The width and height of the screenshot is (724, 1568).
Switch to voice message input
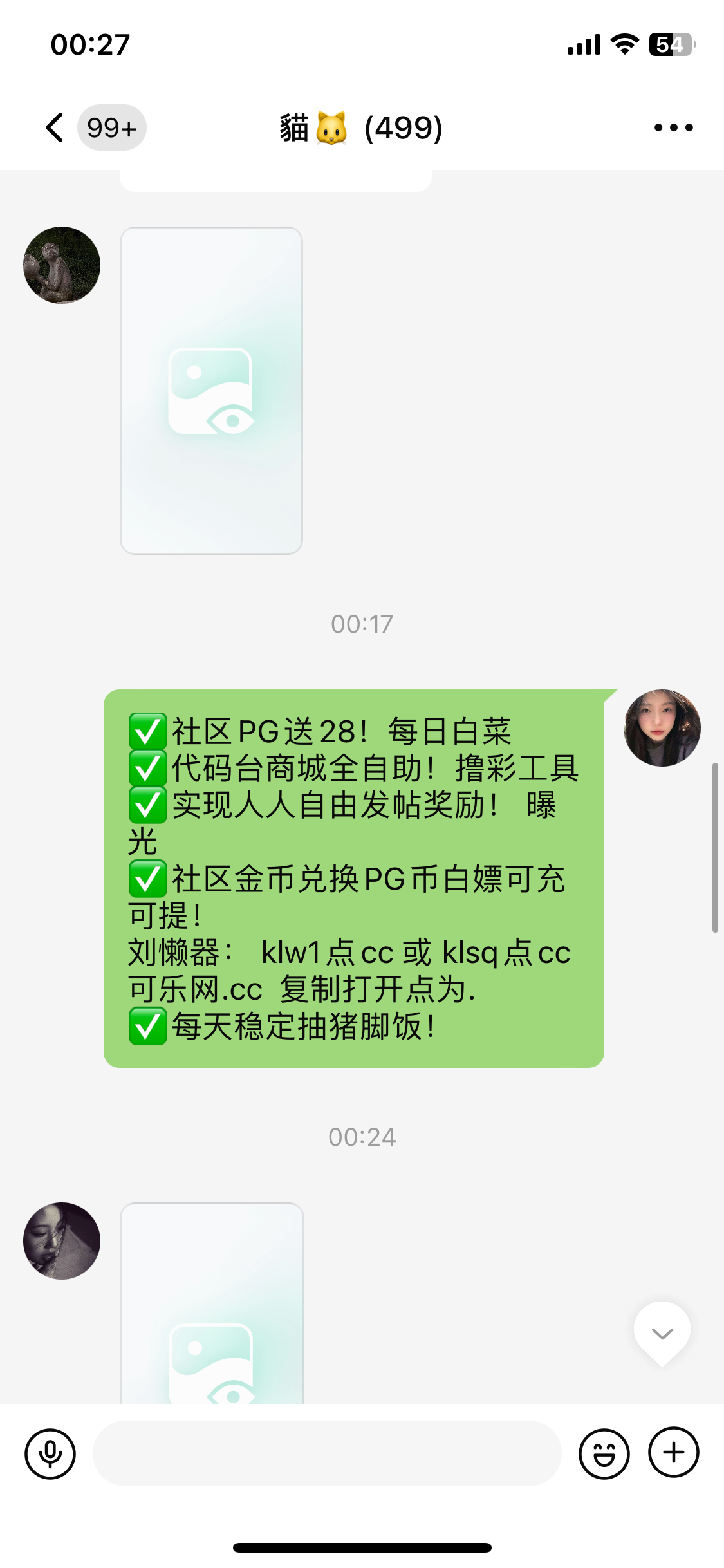click(50, 1453)
